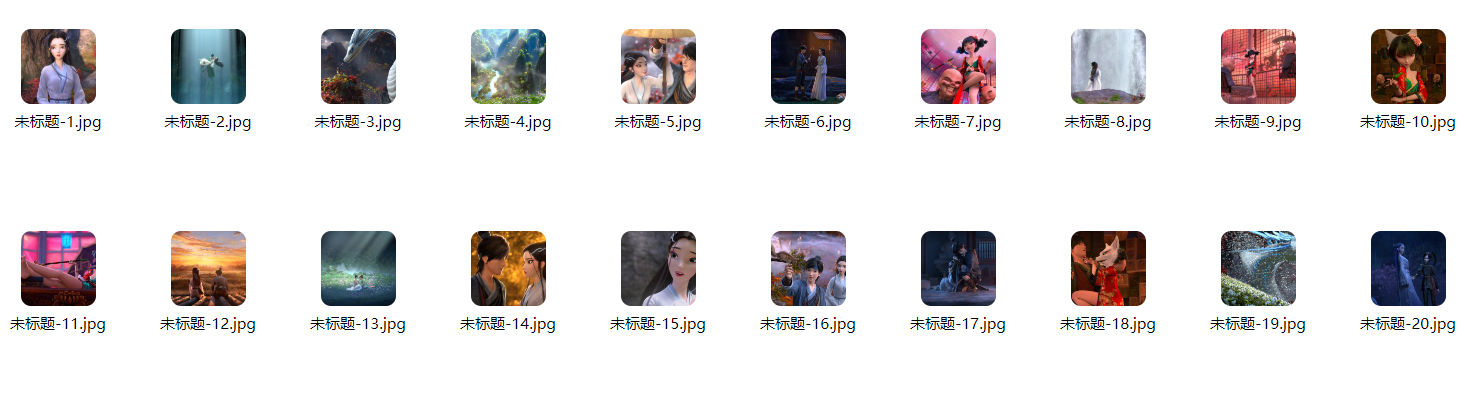The width and height of the screenshot is (1467, 411).
Task: Select the image 未标题-3.jpg
Action: point(358,66)
